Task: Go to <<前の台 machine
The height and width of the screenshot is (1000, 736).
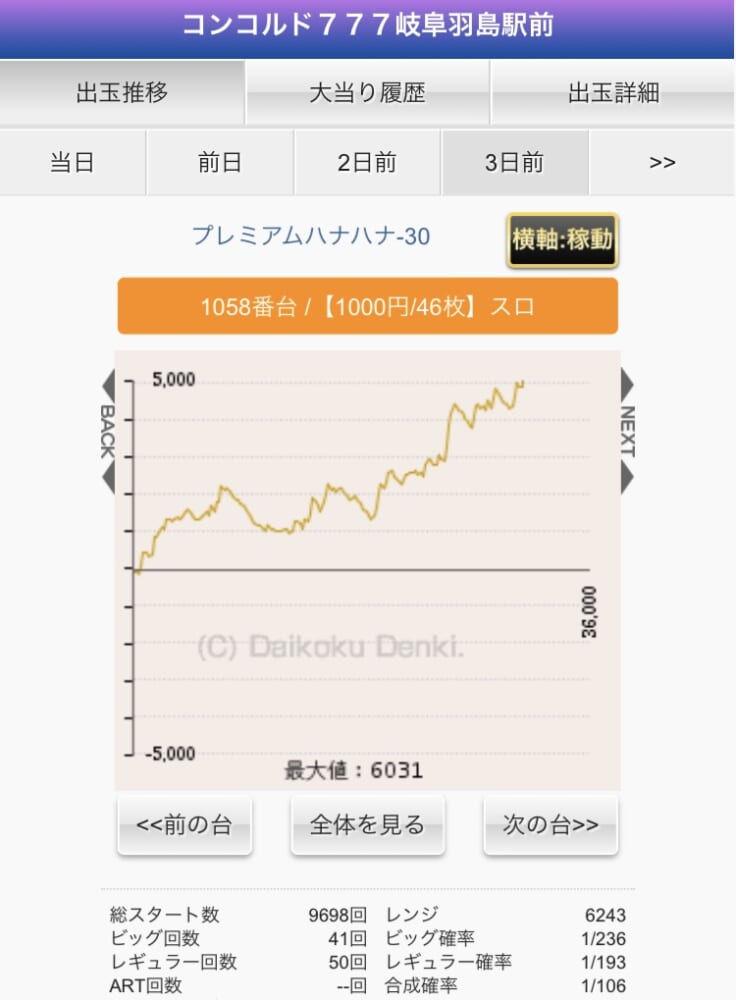Action: pyautogui.click(x=184, y=825)
